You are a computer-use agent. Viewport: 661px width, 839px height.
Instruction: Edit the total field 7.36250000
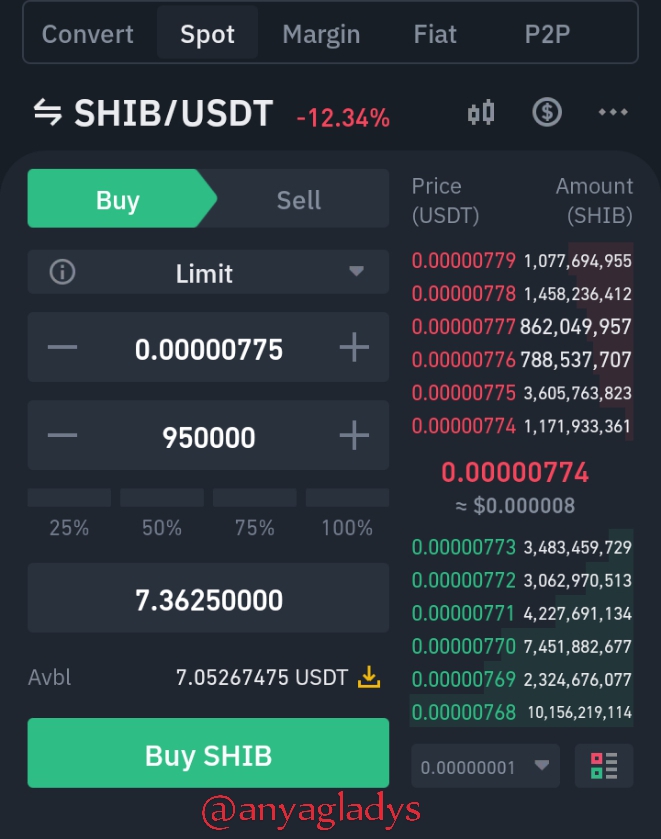click(x=208, y=598)
